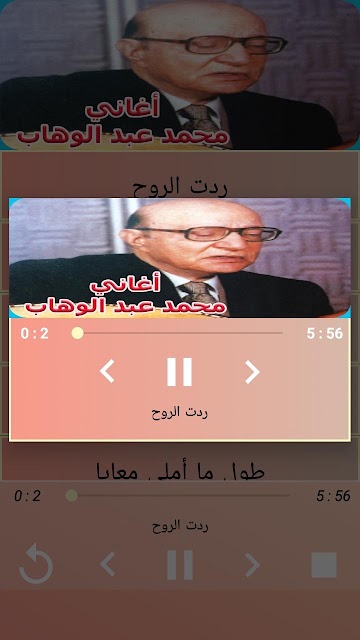The width and height of the screenshot is (360, 640).
Task: Pause from the bottom player bar
Action: point(180,565)
